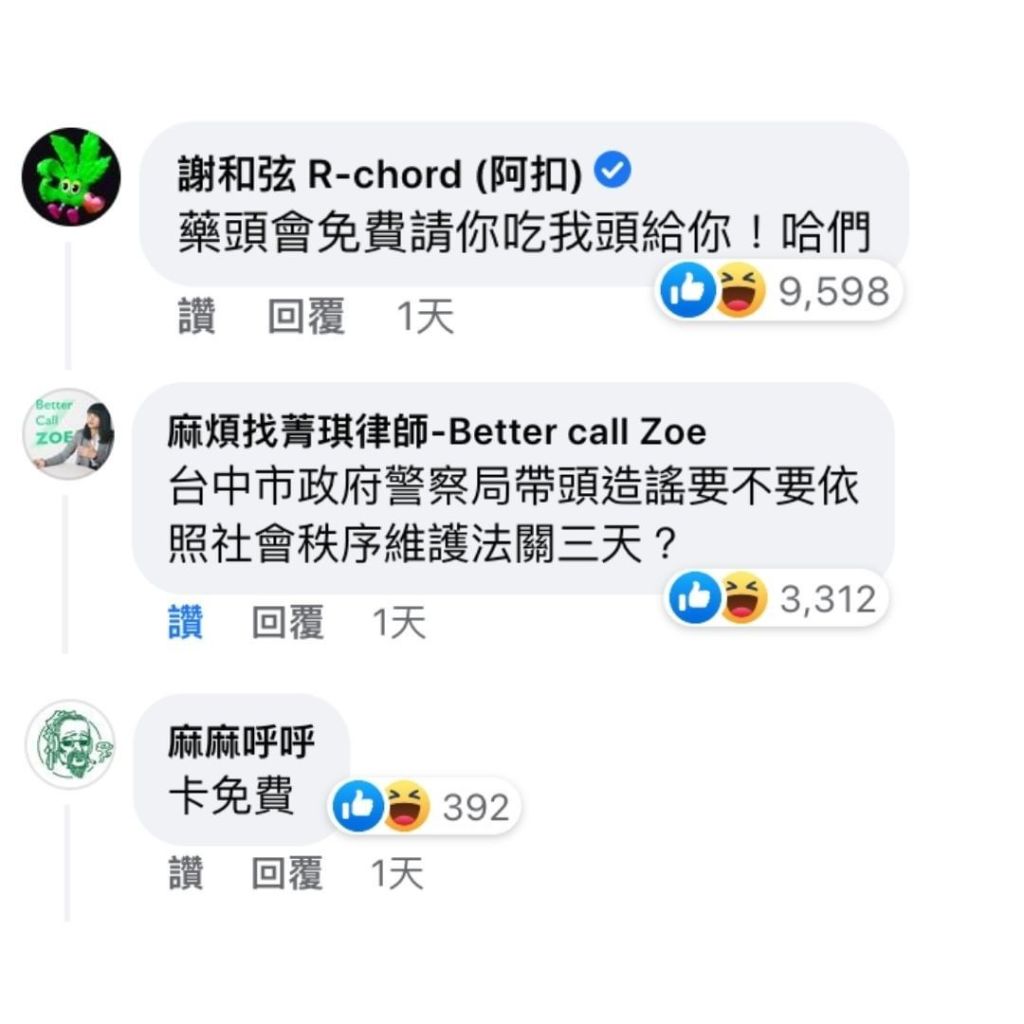Like 麻麻呼呼's comment
The width and height of the screenshot is (1024, 1024).
pos(184,874)
